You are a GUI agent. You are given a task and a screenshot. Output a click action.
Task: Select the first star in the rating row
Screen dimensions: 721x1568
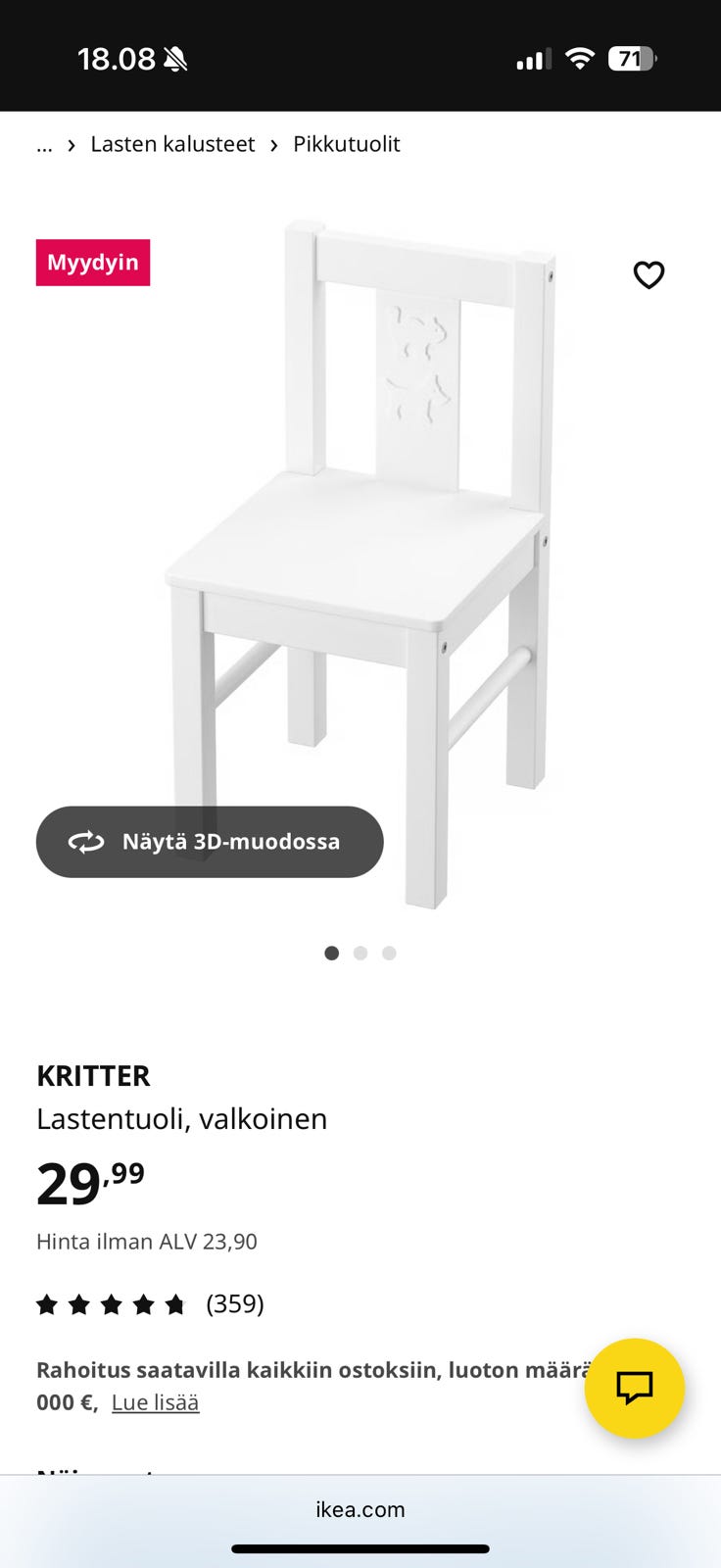(49, 1304)
